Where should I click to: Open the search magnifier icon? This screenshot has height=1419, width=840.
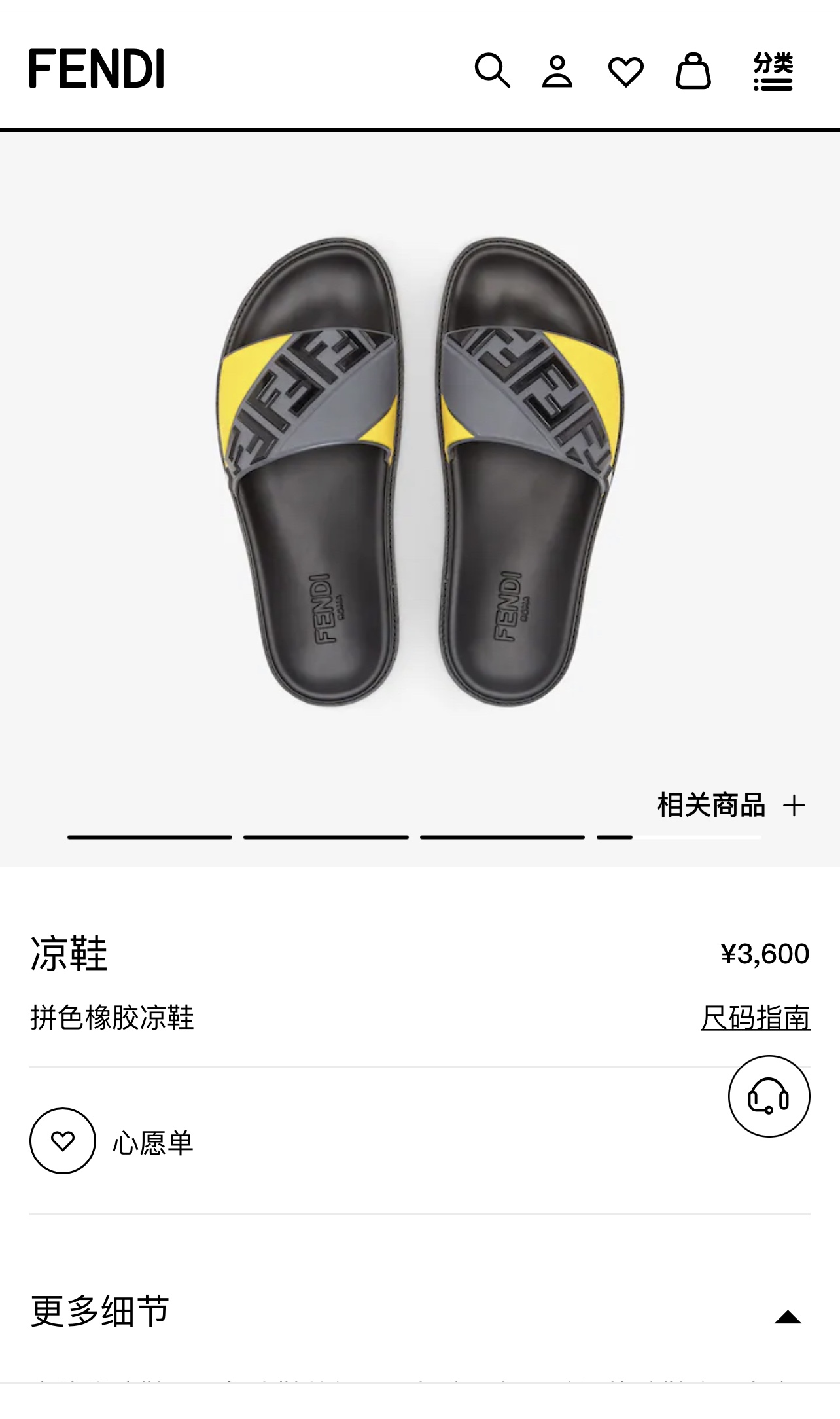(492, 70)
